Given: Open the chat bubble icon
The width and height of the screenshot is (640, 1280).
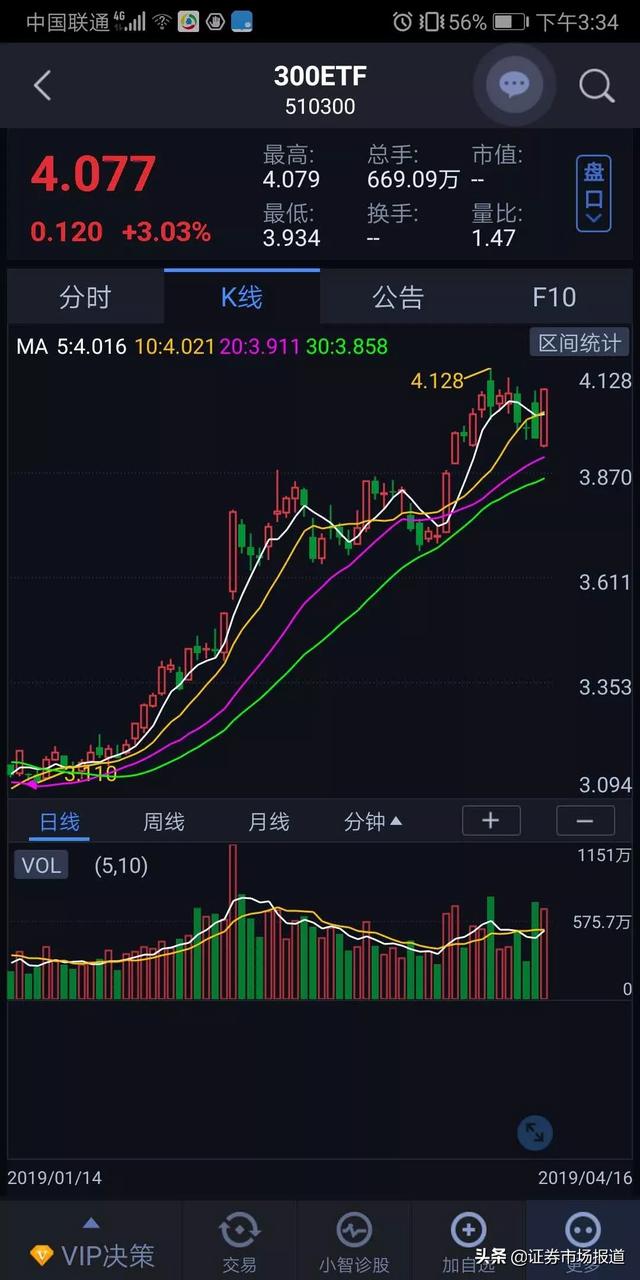Looking at the screenshot, I should pos(514,85).
